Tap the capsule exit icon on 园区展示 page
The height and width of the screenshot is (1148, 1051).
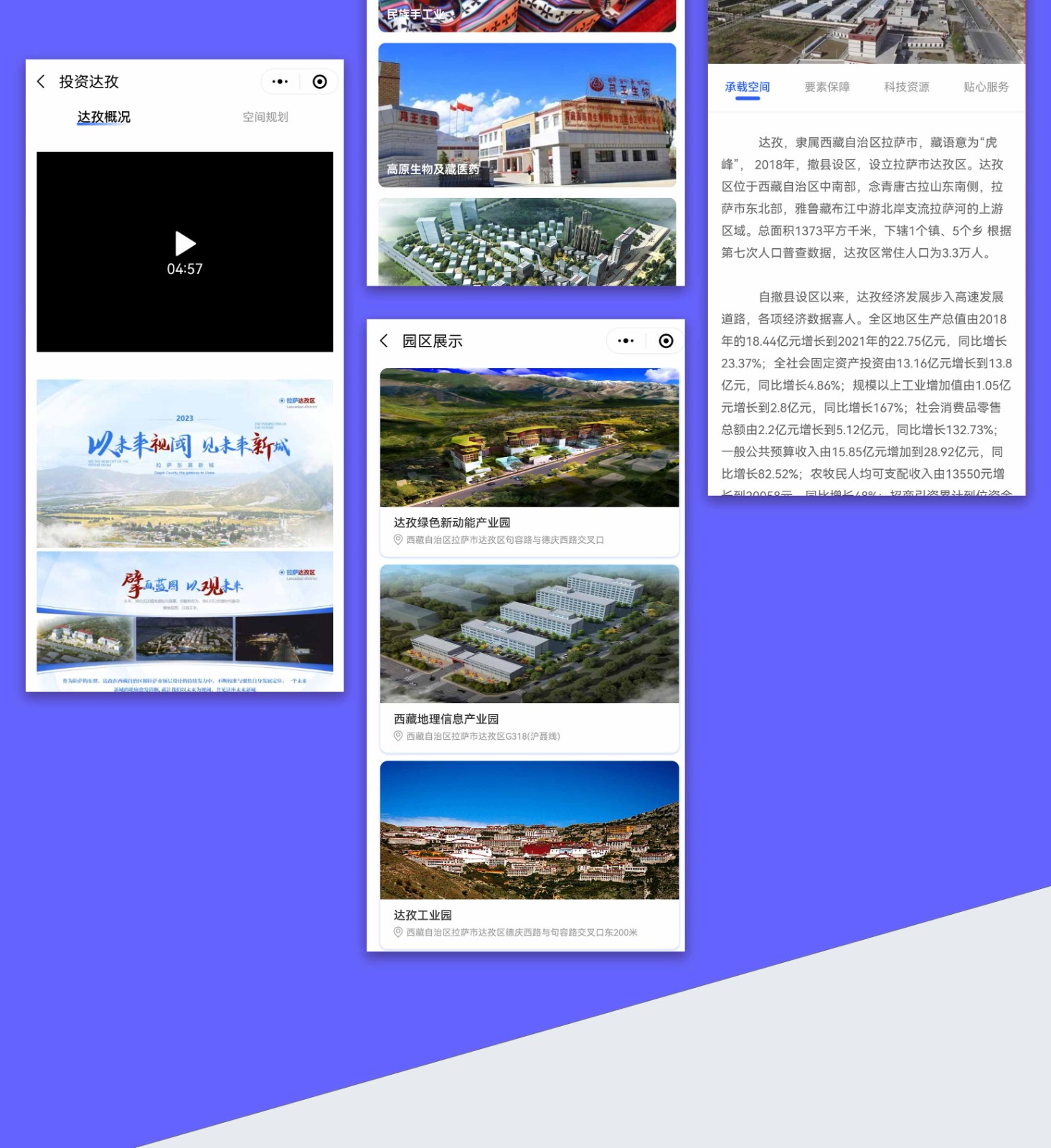665,341
